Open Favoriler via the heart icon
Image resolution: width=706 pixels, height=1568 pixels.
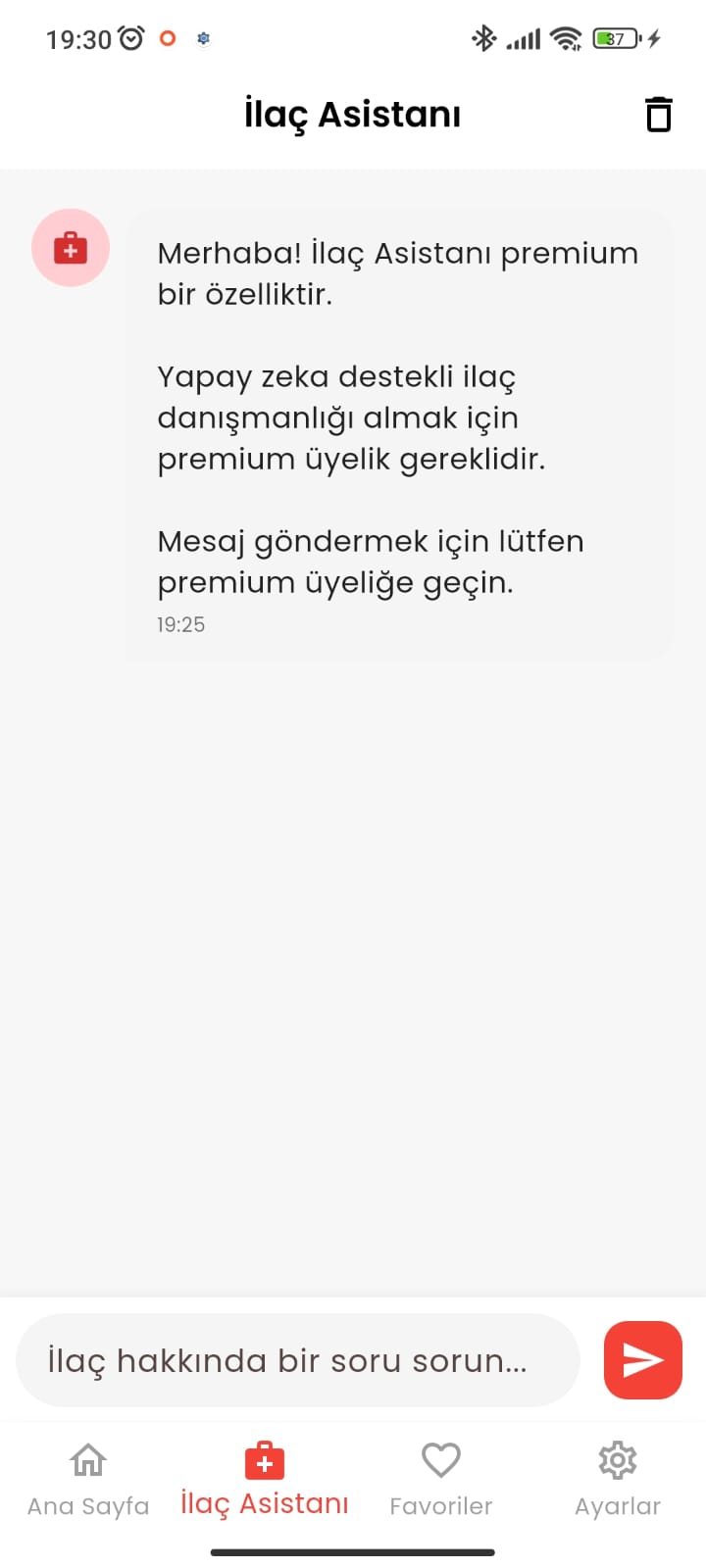(440, 1459)
